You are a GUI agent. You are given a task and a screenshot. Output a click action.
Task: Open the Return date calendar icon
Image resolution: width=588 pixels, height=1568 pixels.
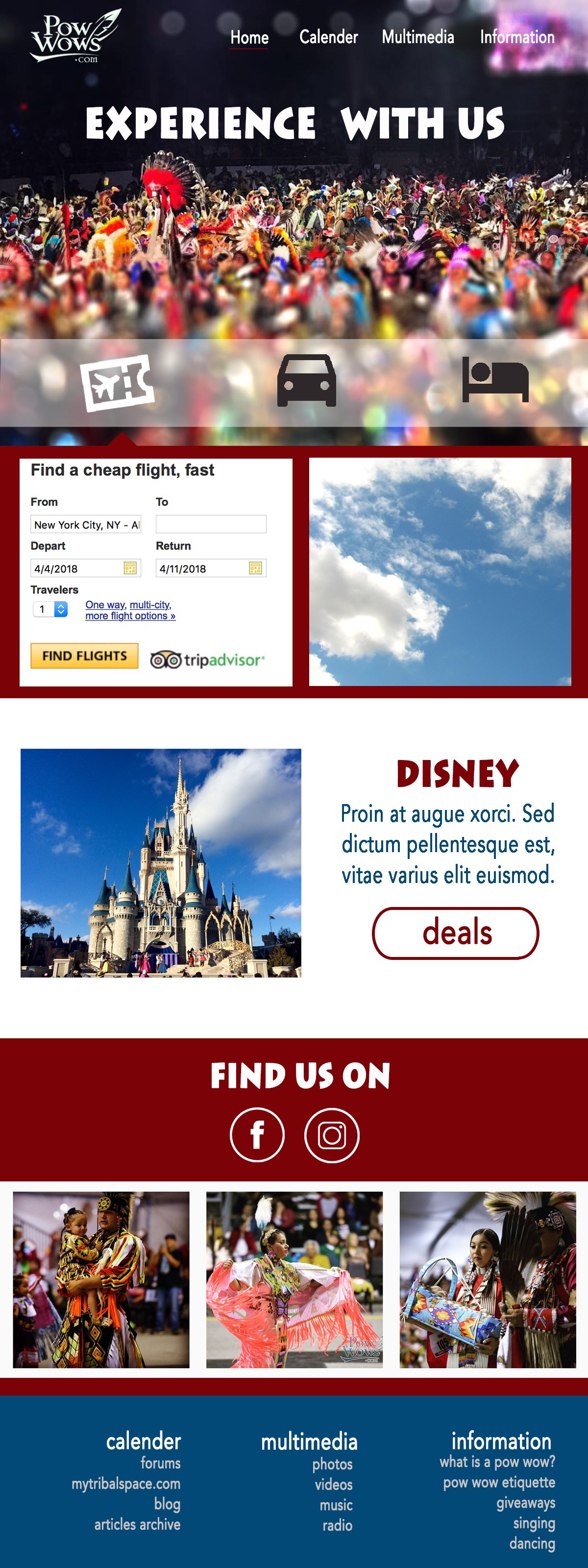[x=255, y=568]
